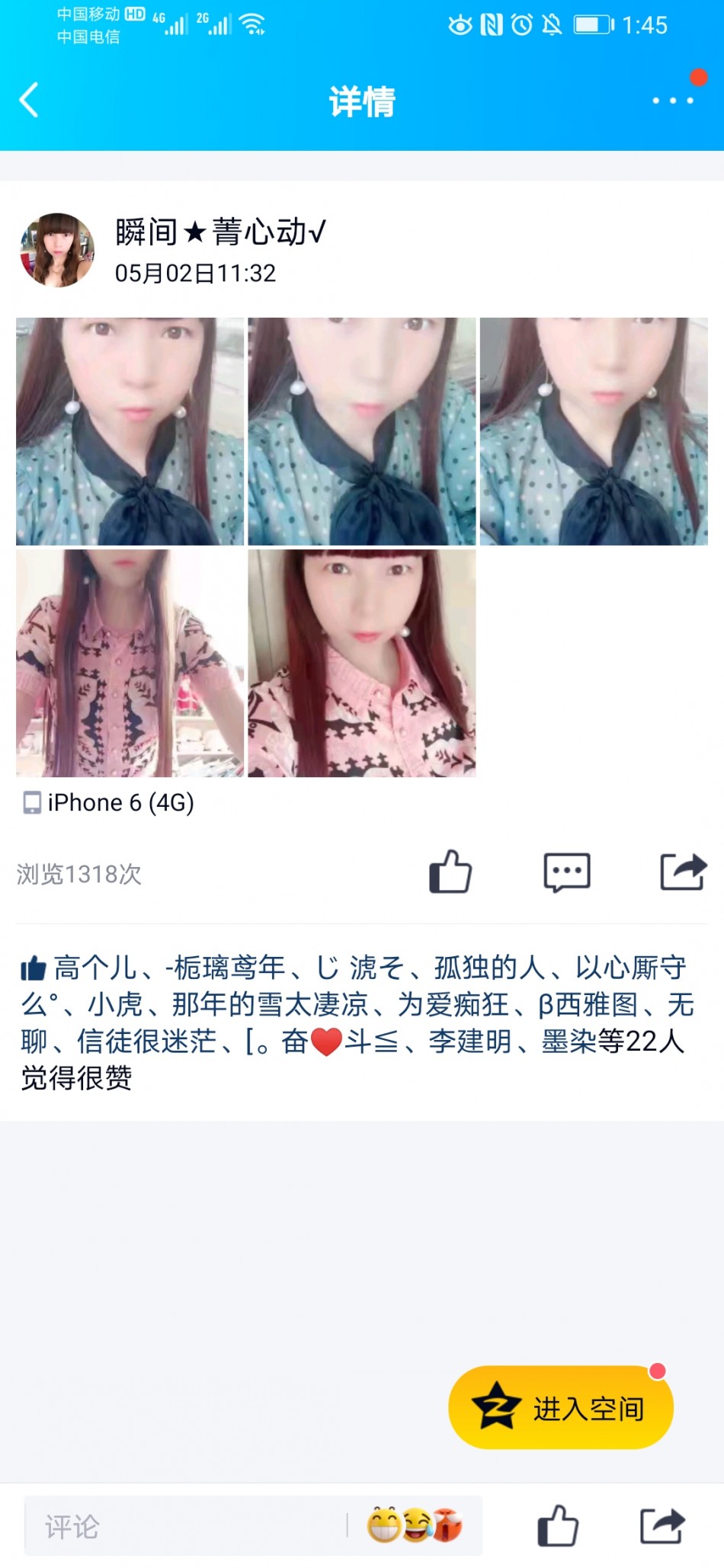Share the post via arrow beside comment icon

coord(683,872)
